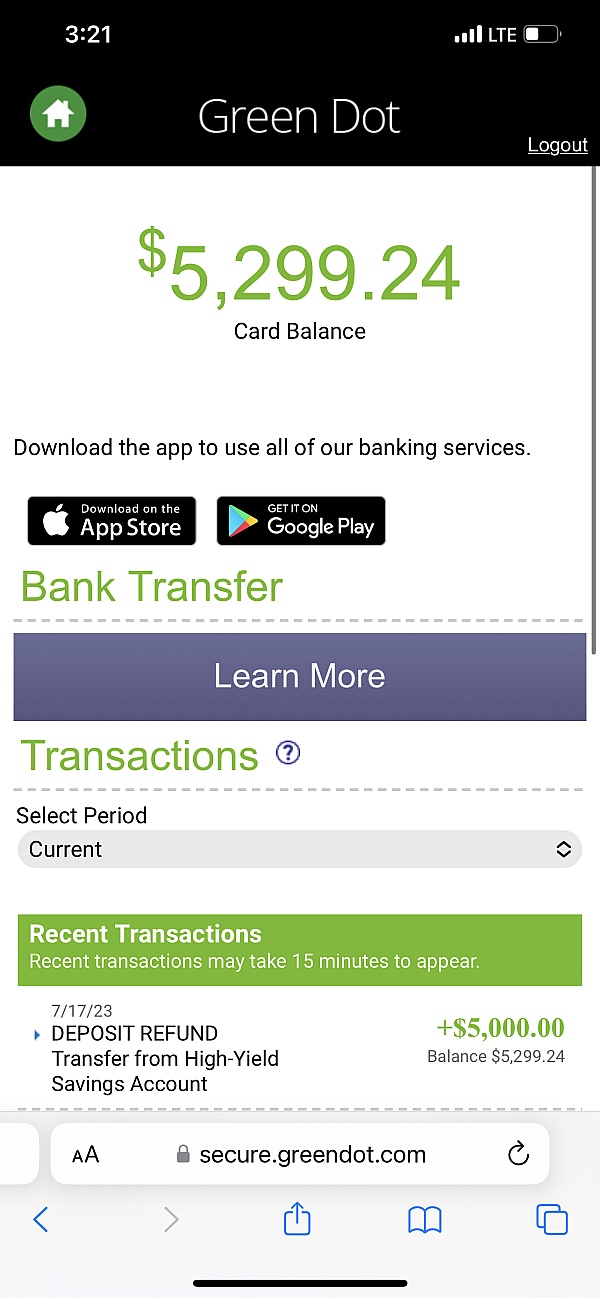The width and height of the screenshot is (600, 1298).
Task: Share this page from Safari toolbar
Action: (x=297, y=1219)
